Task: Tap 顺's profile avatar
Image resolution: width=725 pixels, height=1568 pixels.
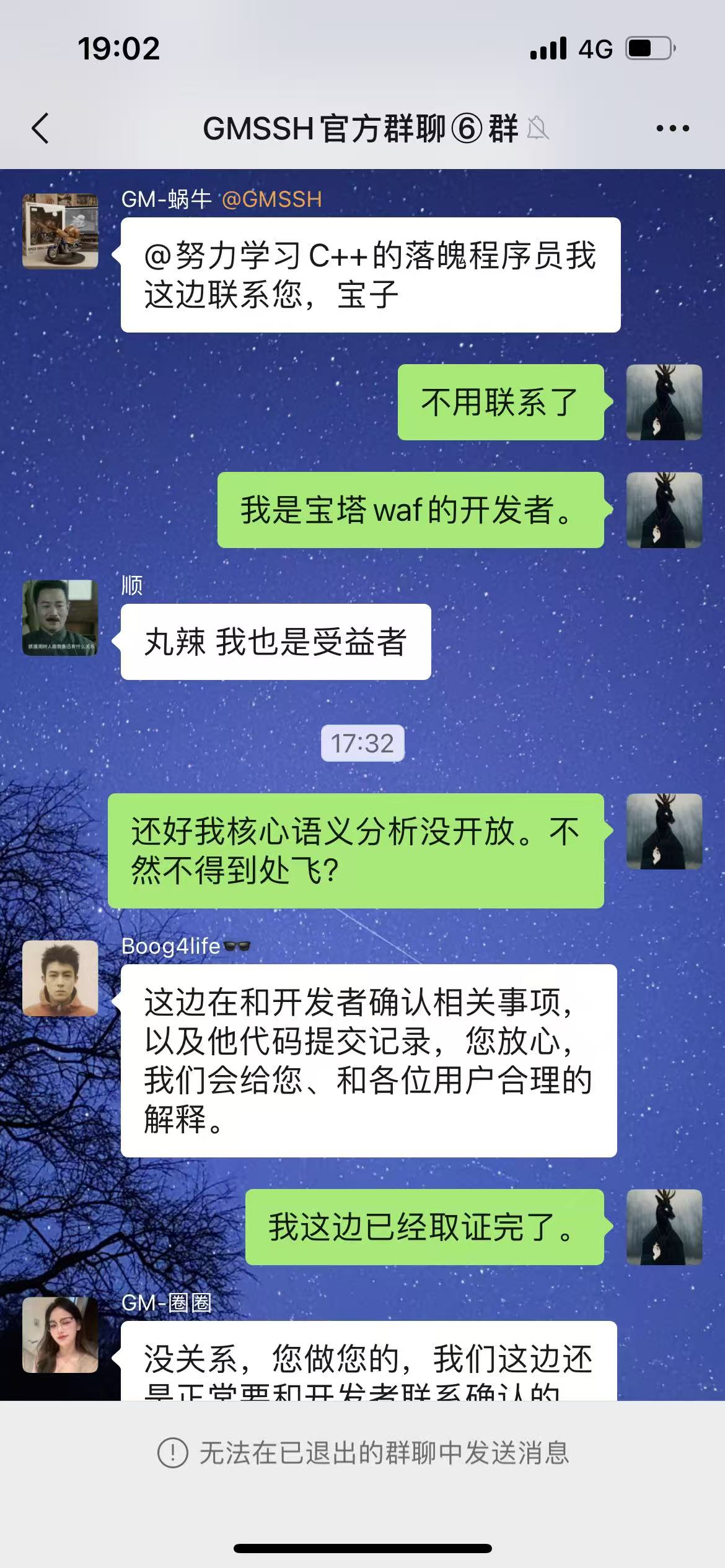Action: point(60,617)
